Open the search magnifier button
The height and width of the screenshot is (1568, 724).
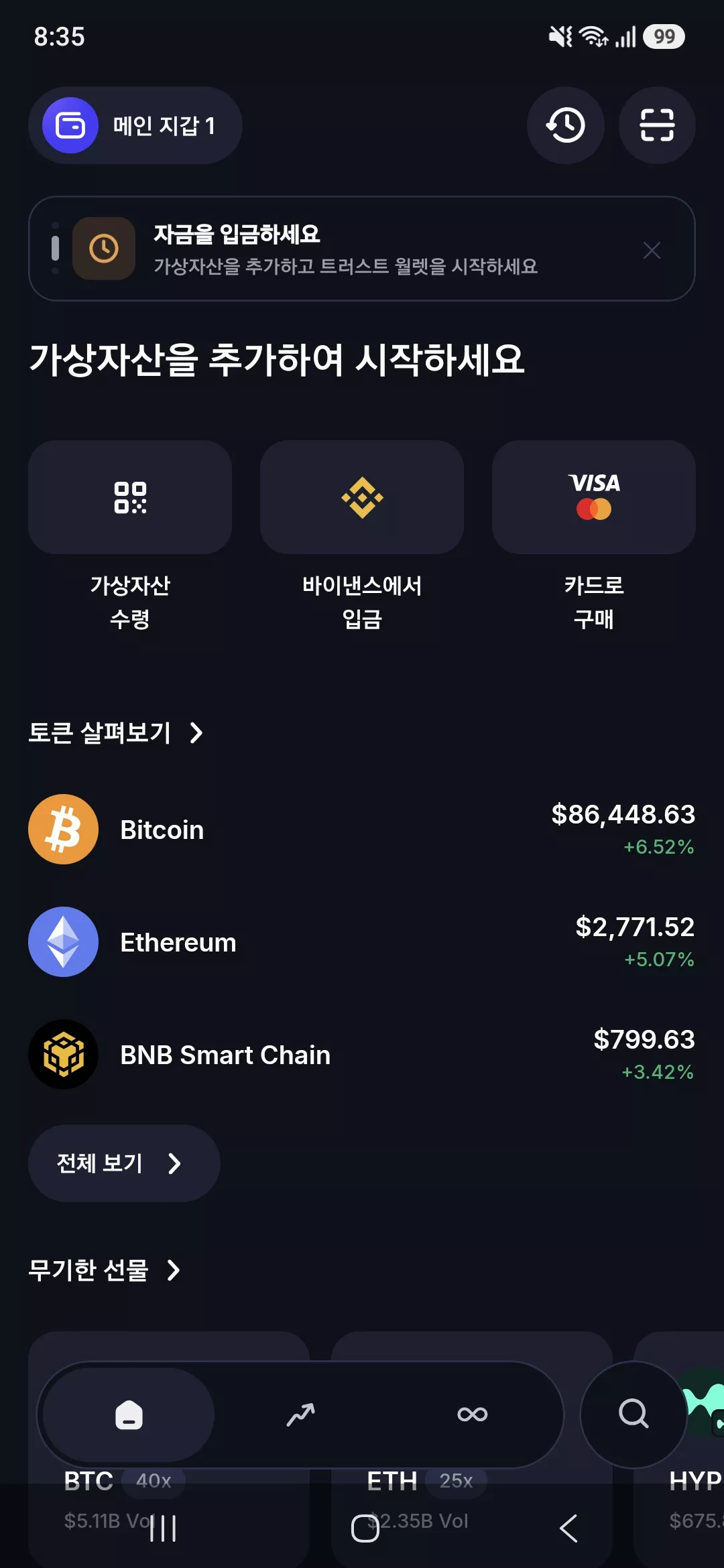(633, 1415)
